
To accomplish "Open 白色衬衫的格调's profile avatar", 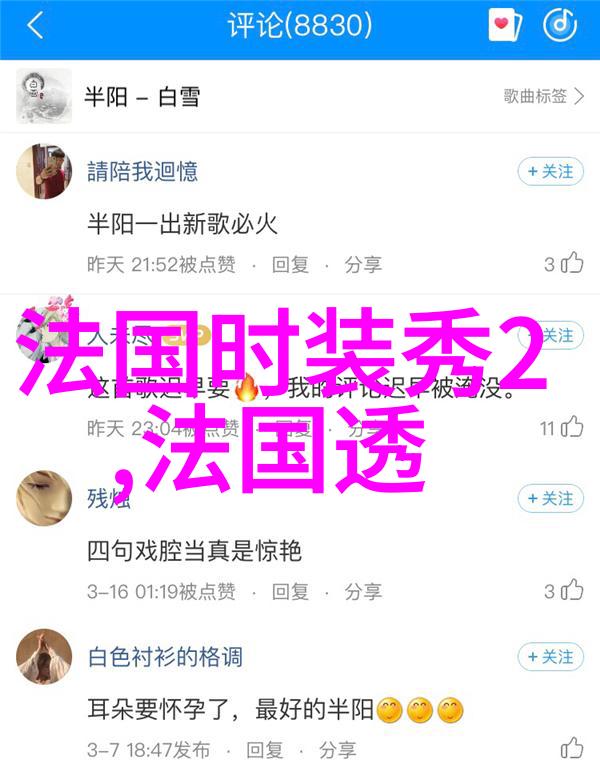I will 46,658.
